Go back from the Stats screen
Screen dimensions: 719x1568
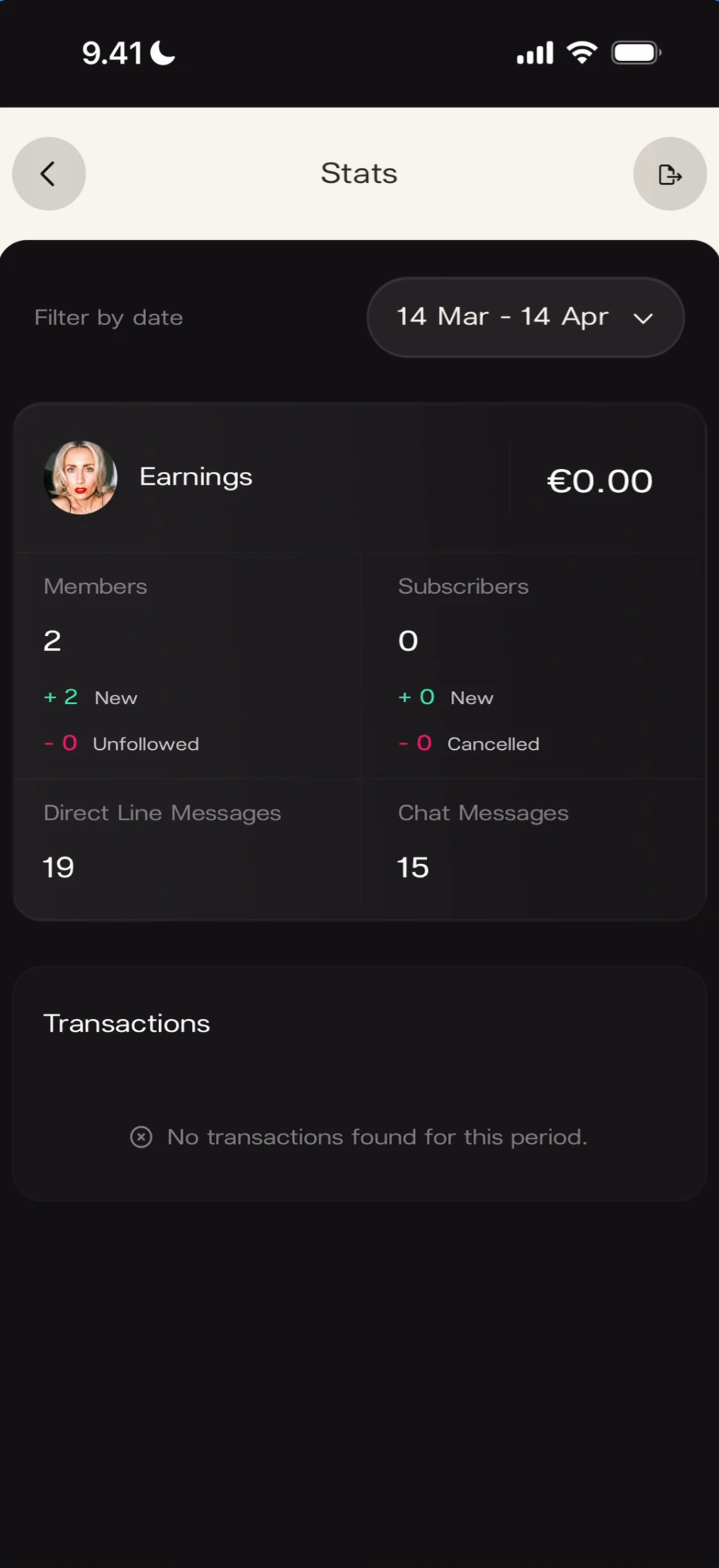coord(49,174)
